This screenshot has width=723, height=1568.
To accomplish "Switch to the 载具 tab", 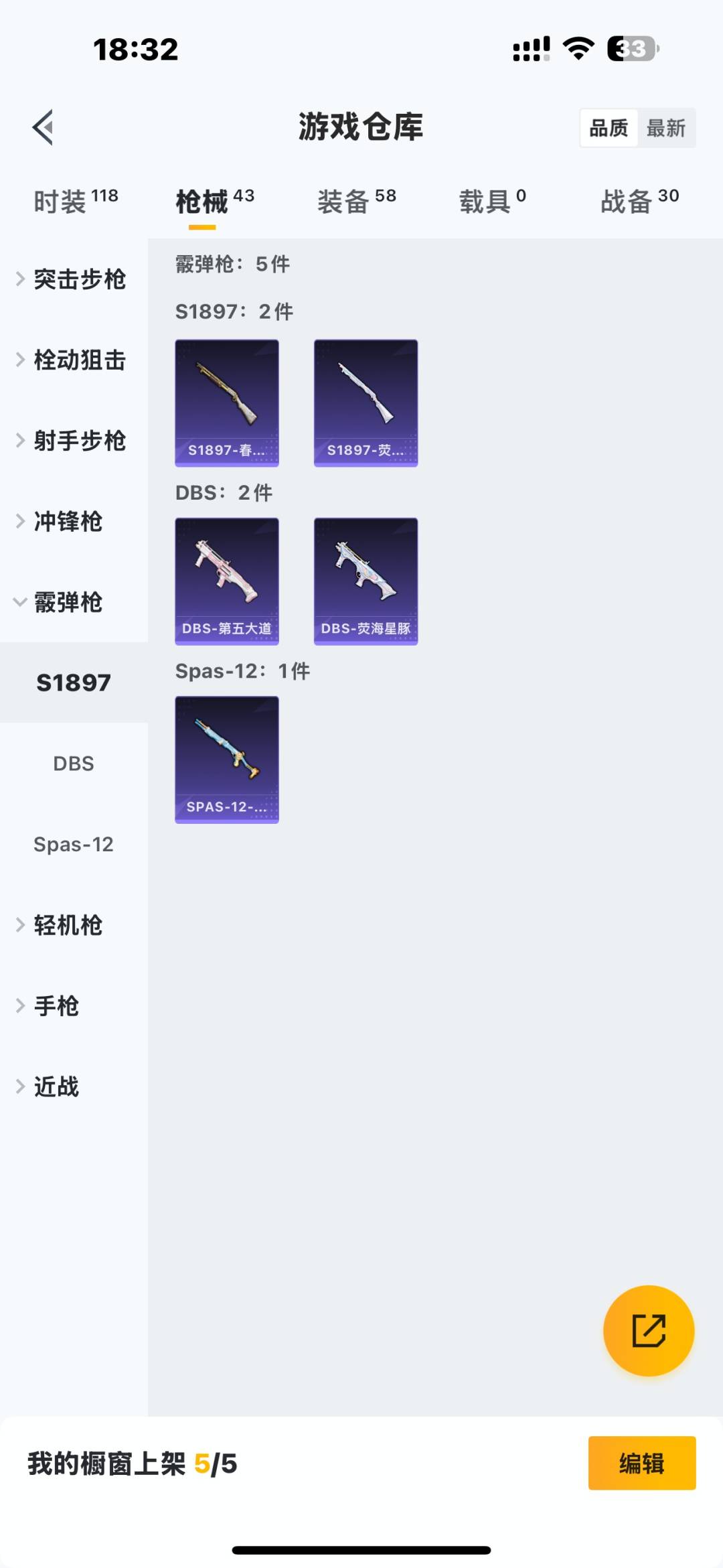I will pos(492,201).
